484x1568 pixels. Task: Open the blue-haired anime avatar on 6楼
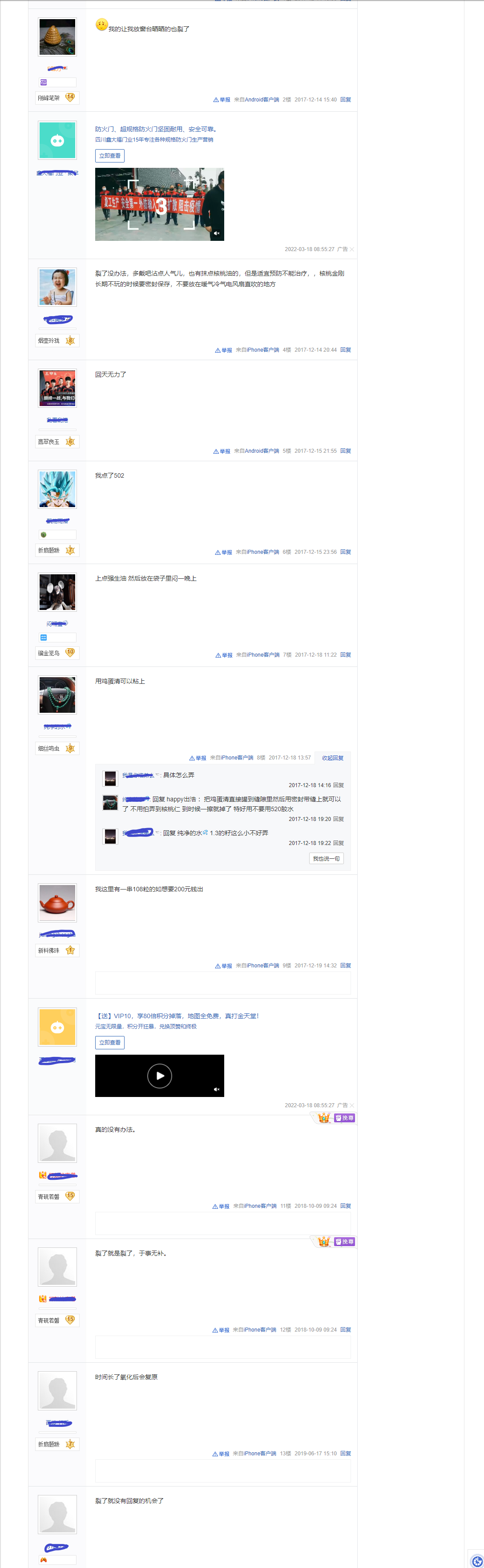[x=57, y=489]
